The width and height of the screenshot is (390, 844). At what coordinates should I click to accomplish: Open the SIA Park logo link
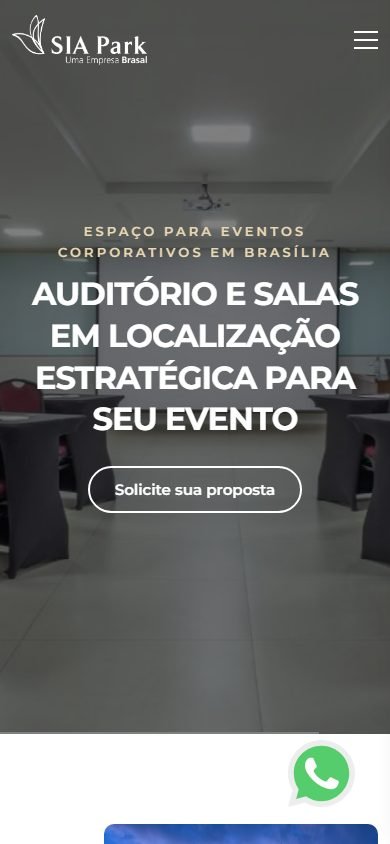pyautogui.click(x=80, y=40)
